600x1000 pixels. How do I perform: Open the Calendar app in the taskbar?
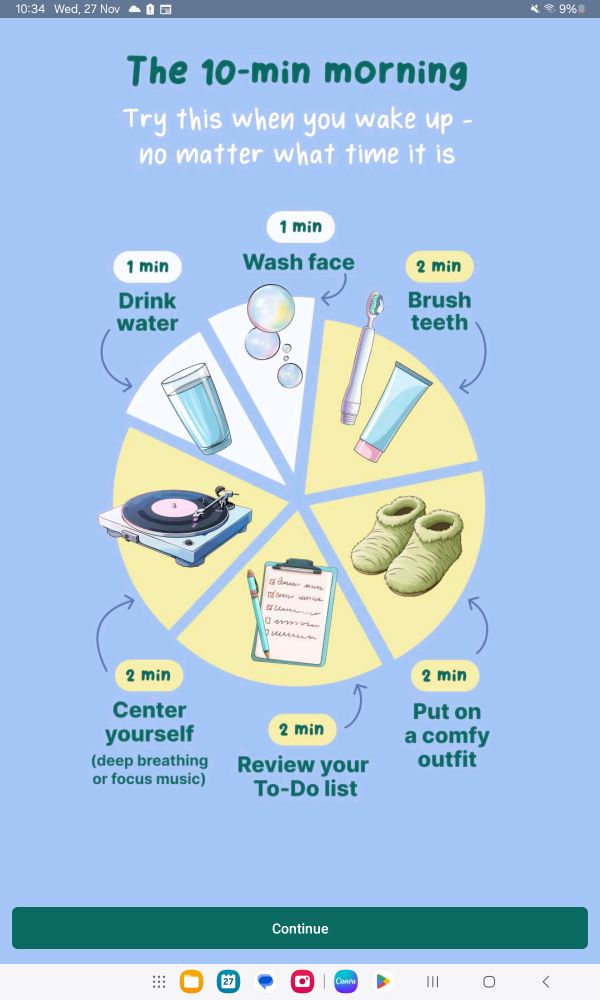click(x=228, y=982)
